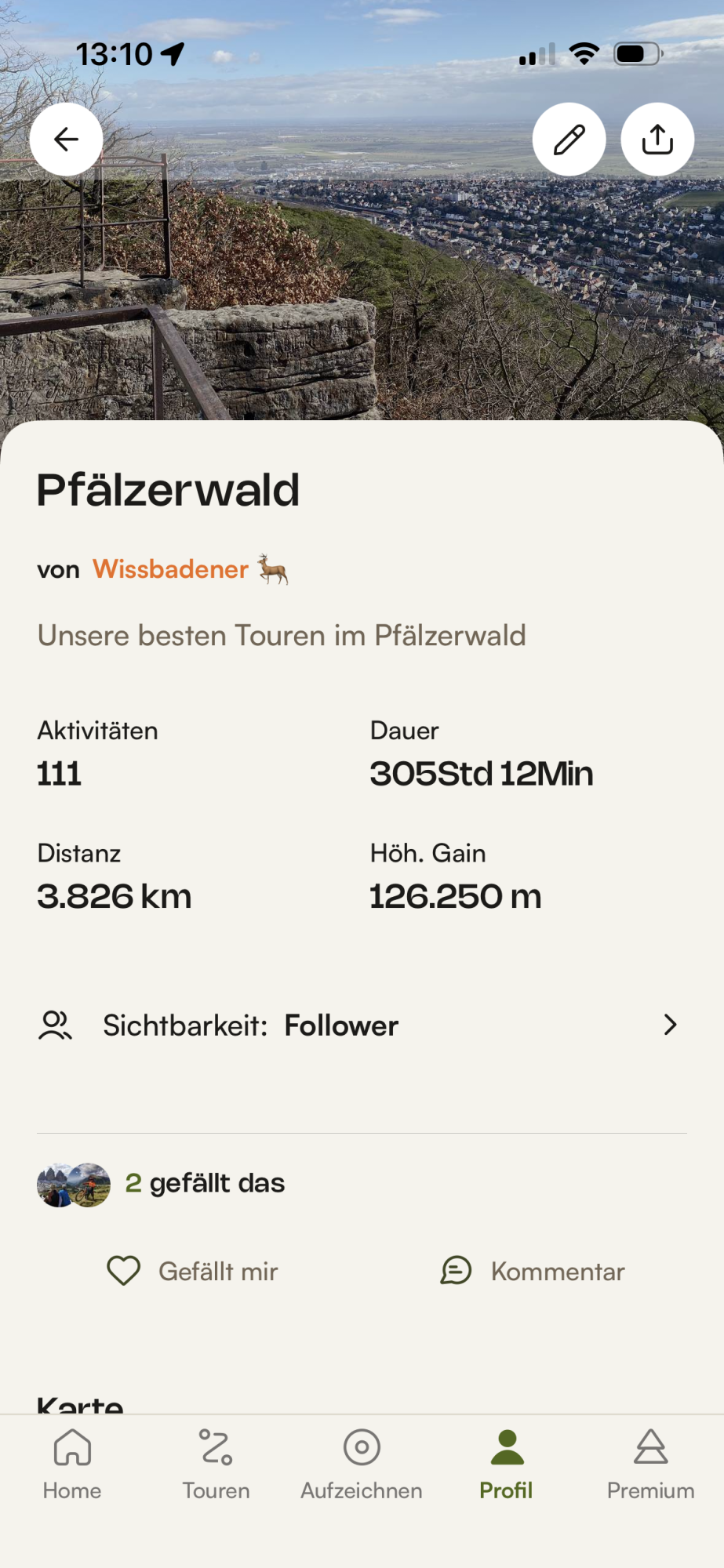Go to the Premium tab

tap(650, 1464)
